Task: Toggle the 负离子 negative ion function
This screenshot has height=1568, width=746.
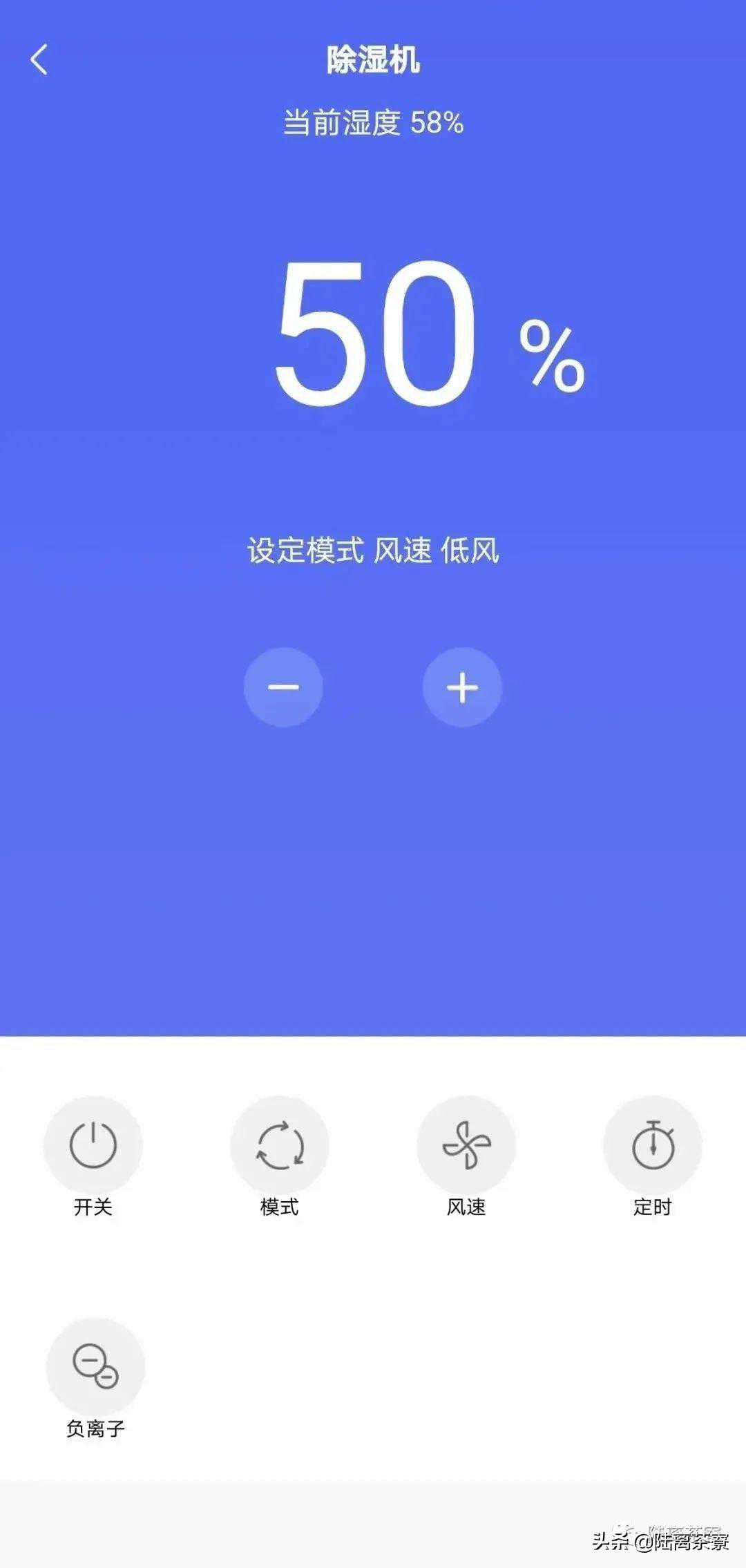Action: (x=95, y=1367)
